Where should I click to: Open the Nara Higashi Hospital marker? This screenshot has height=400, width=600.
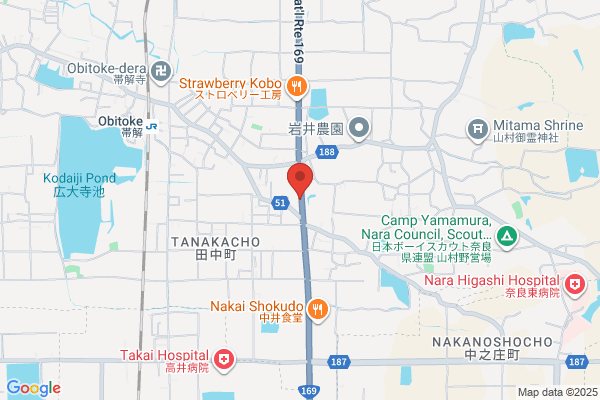(x=574, y=286)
